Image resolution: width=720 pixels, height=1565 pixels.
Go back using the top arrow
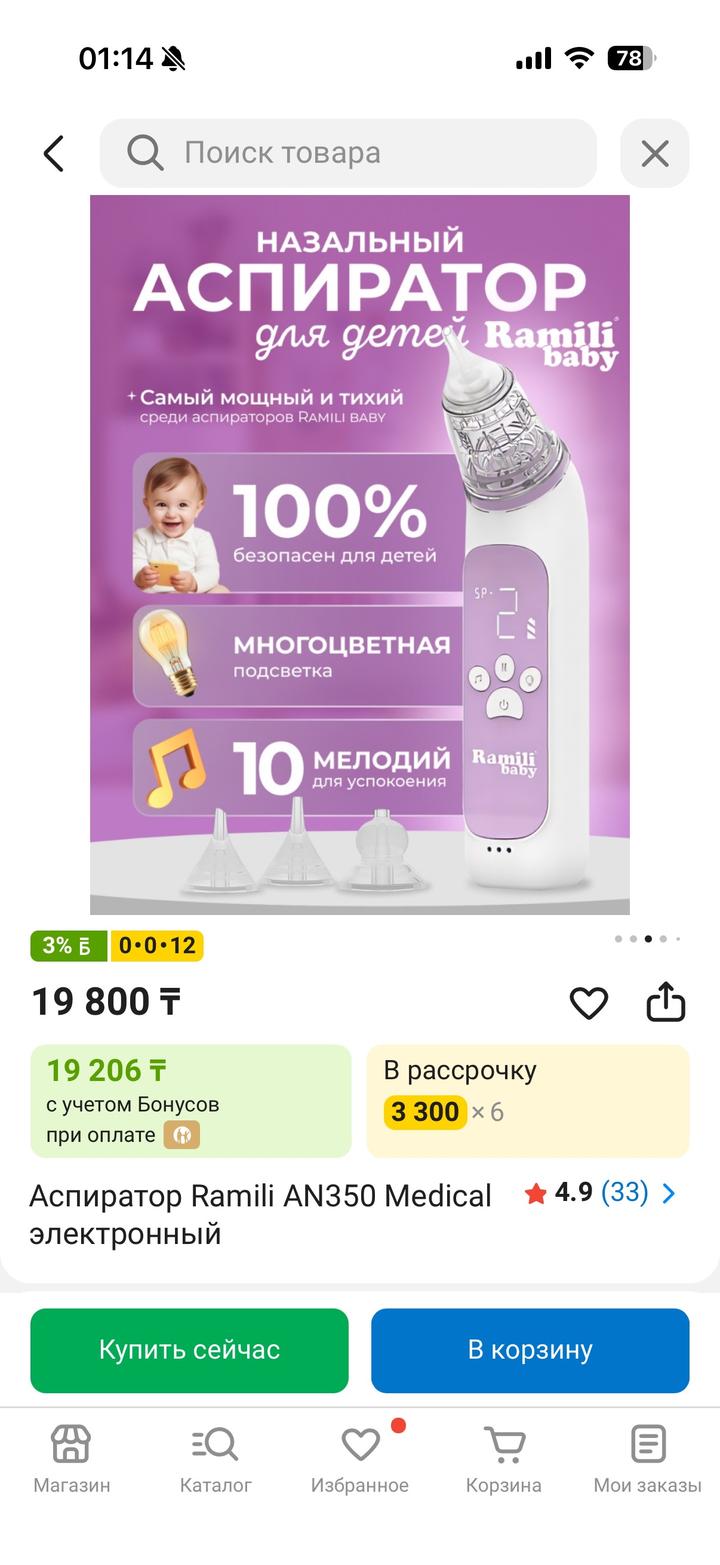click(54, 154)
